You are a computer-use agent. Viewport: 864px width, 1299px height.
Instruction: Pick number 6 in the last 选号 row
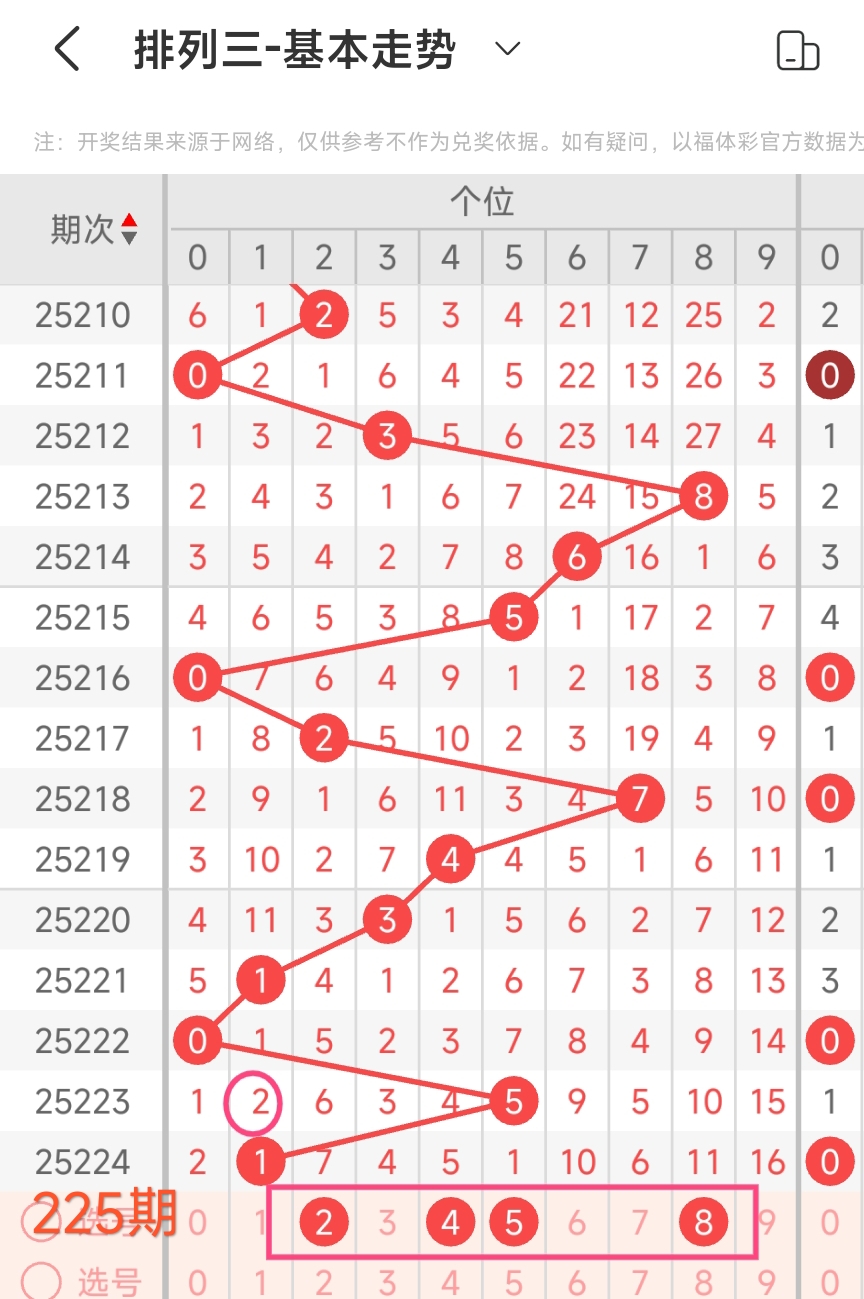click(577, 1282)
